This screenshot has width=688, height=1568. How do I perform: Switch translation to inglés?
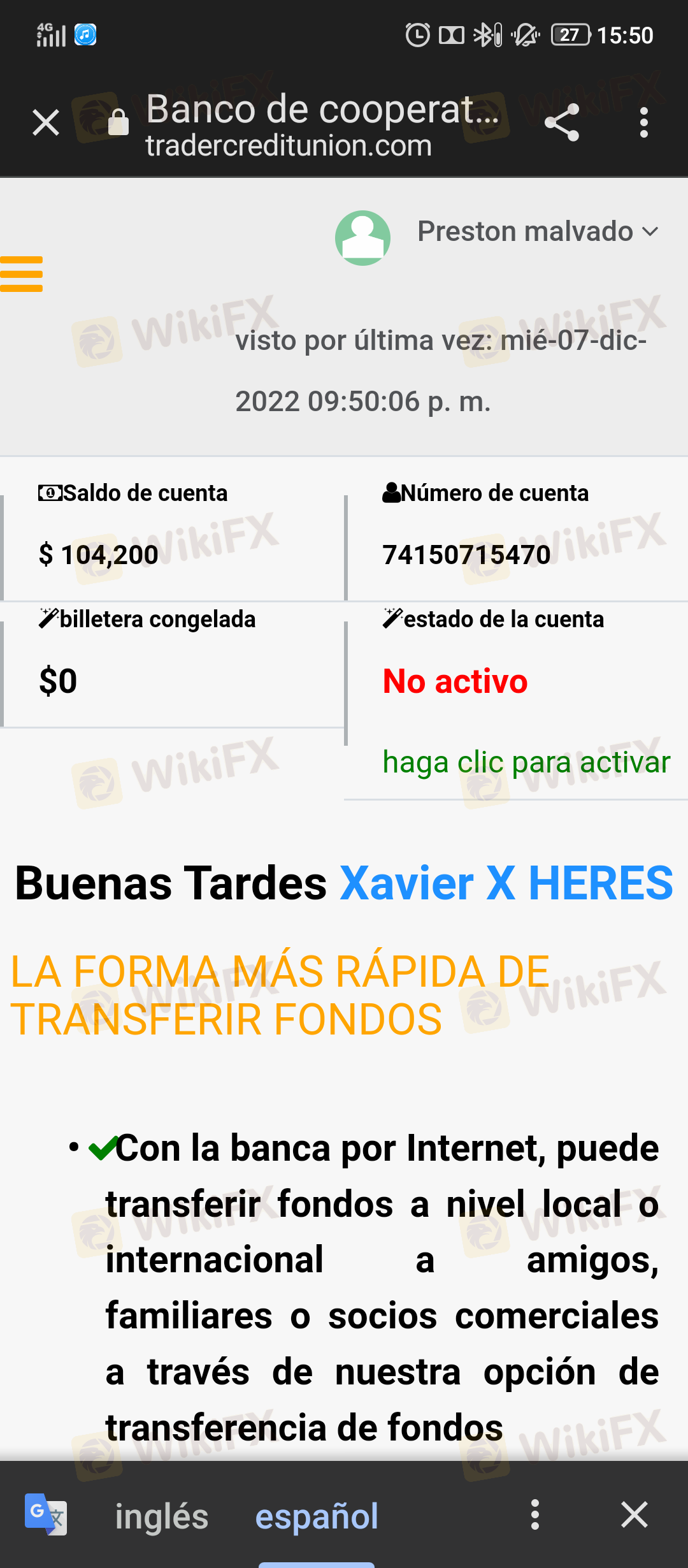tap(161, 1516)
